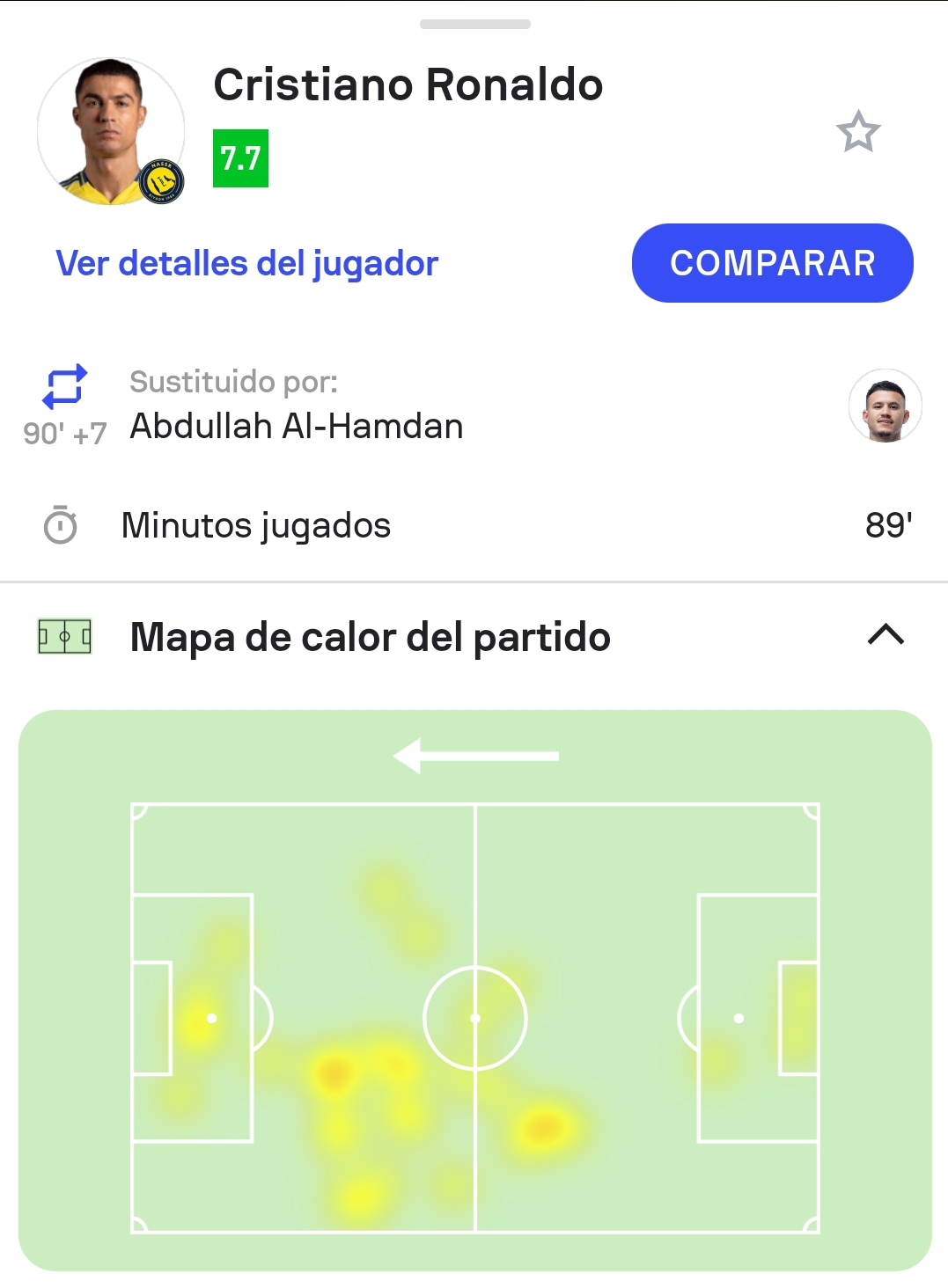Mark Cristiano Ronaldo as favorite with the star
The width and height of the screenshot is (948, 1288).
pos(858,132)
